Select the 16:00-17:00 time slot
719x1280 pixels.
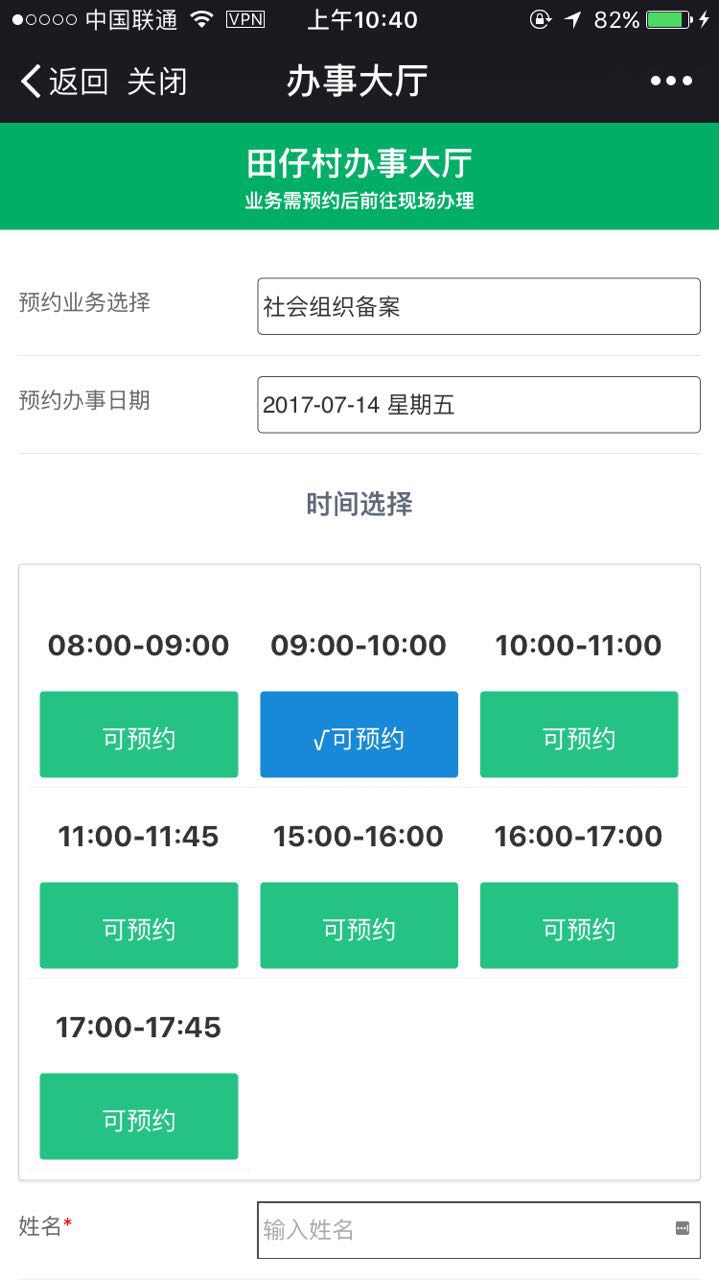coord(579,925)
